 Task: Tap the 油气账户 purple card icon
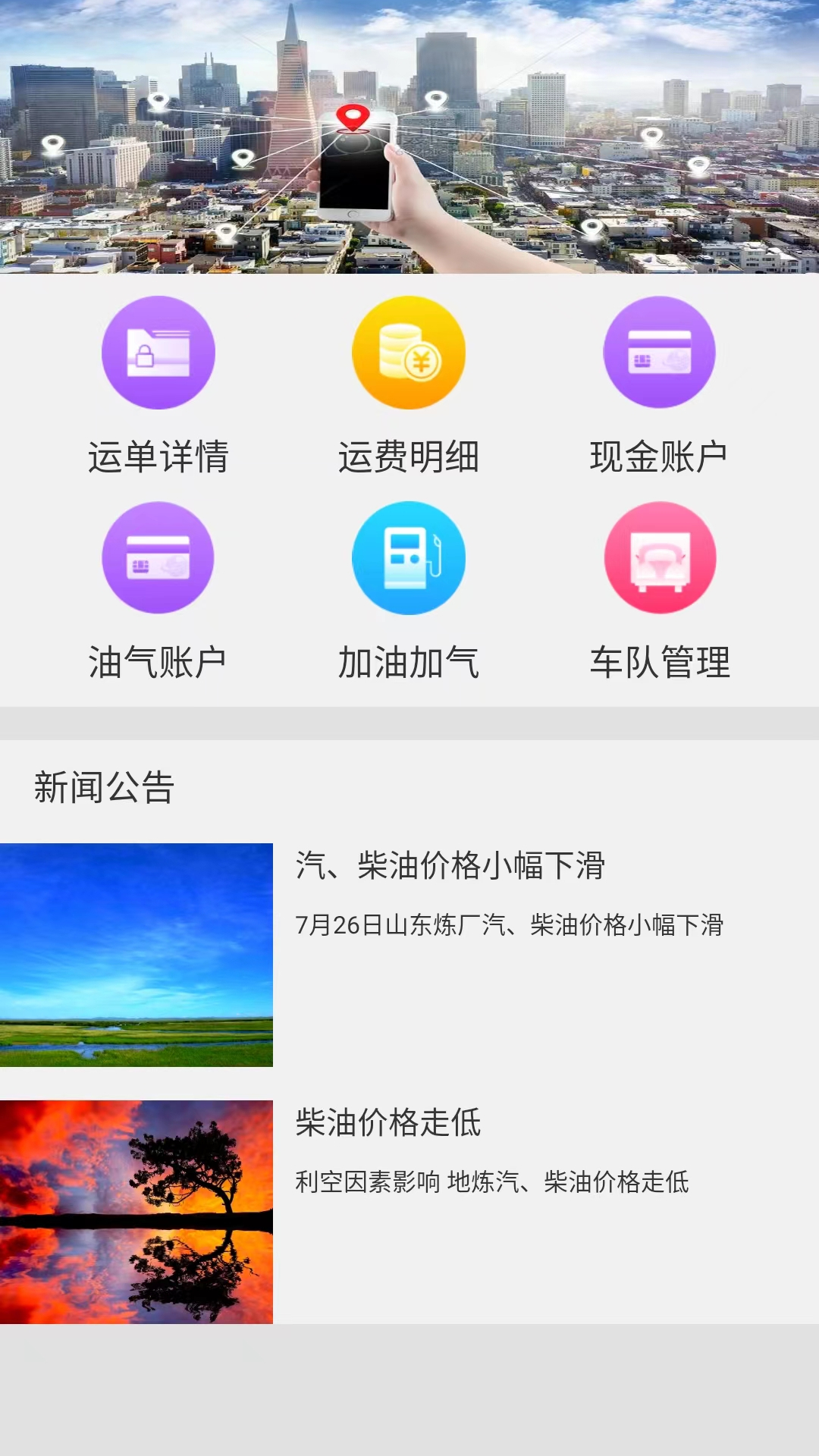pyautogui.click(x=157, y=557)
